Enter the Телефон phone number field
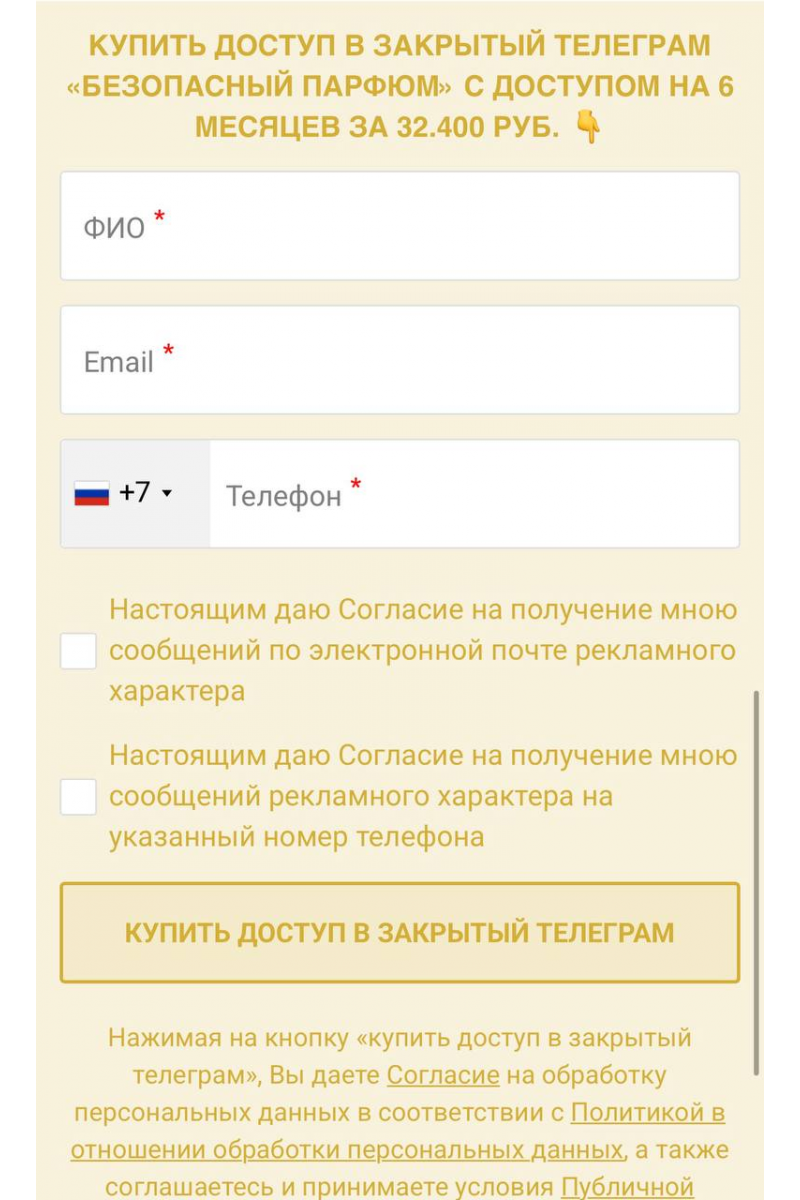This screenshot has width=800, height=1200. 475,494
